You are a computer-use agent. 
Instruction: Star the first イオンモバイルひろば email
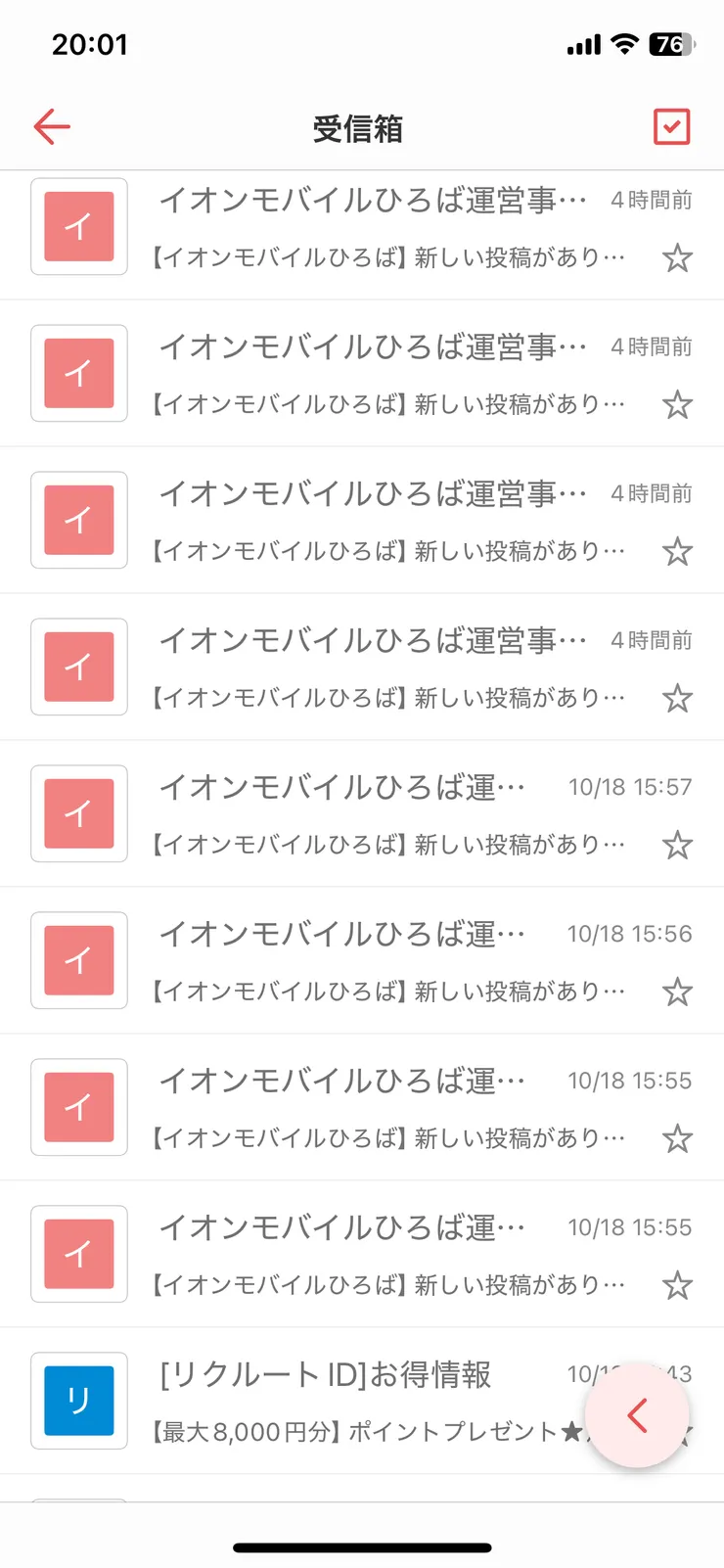(678, 258)
